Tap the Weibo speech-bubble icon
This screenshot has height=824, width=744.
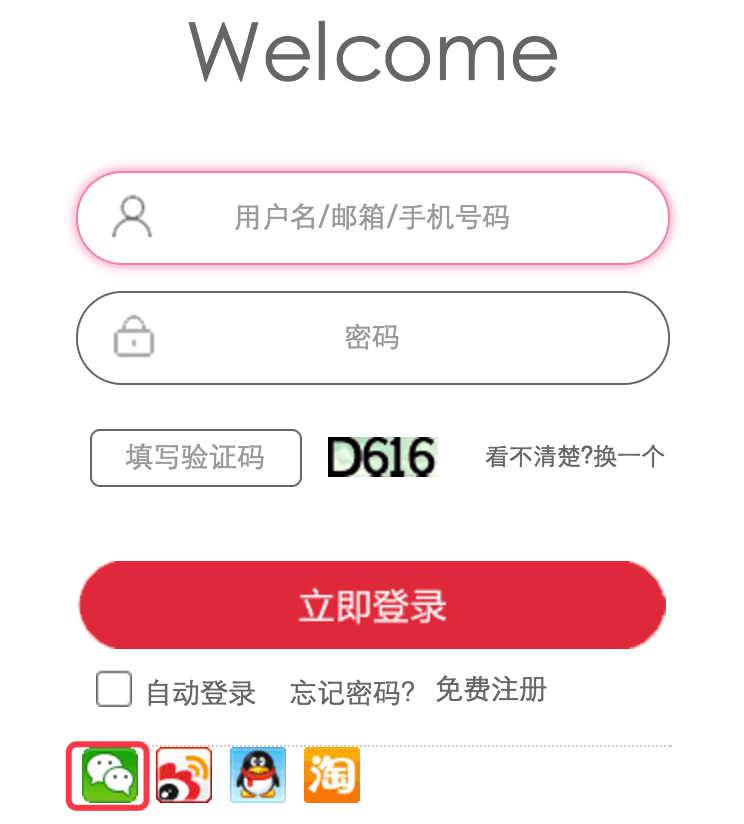183,775
